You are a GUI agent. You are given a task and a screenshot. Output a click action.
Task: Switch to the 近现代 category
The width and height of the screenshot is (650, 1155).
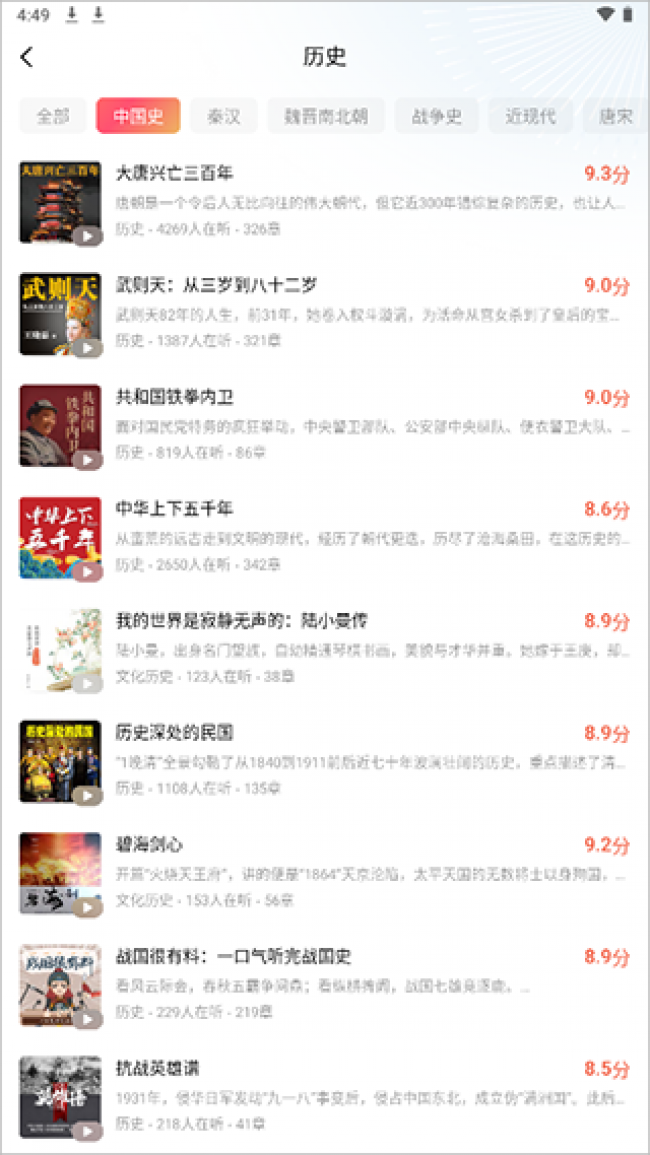(x=531, y=116)
